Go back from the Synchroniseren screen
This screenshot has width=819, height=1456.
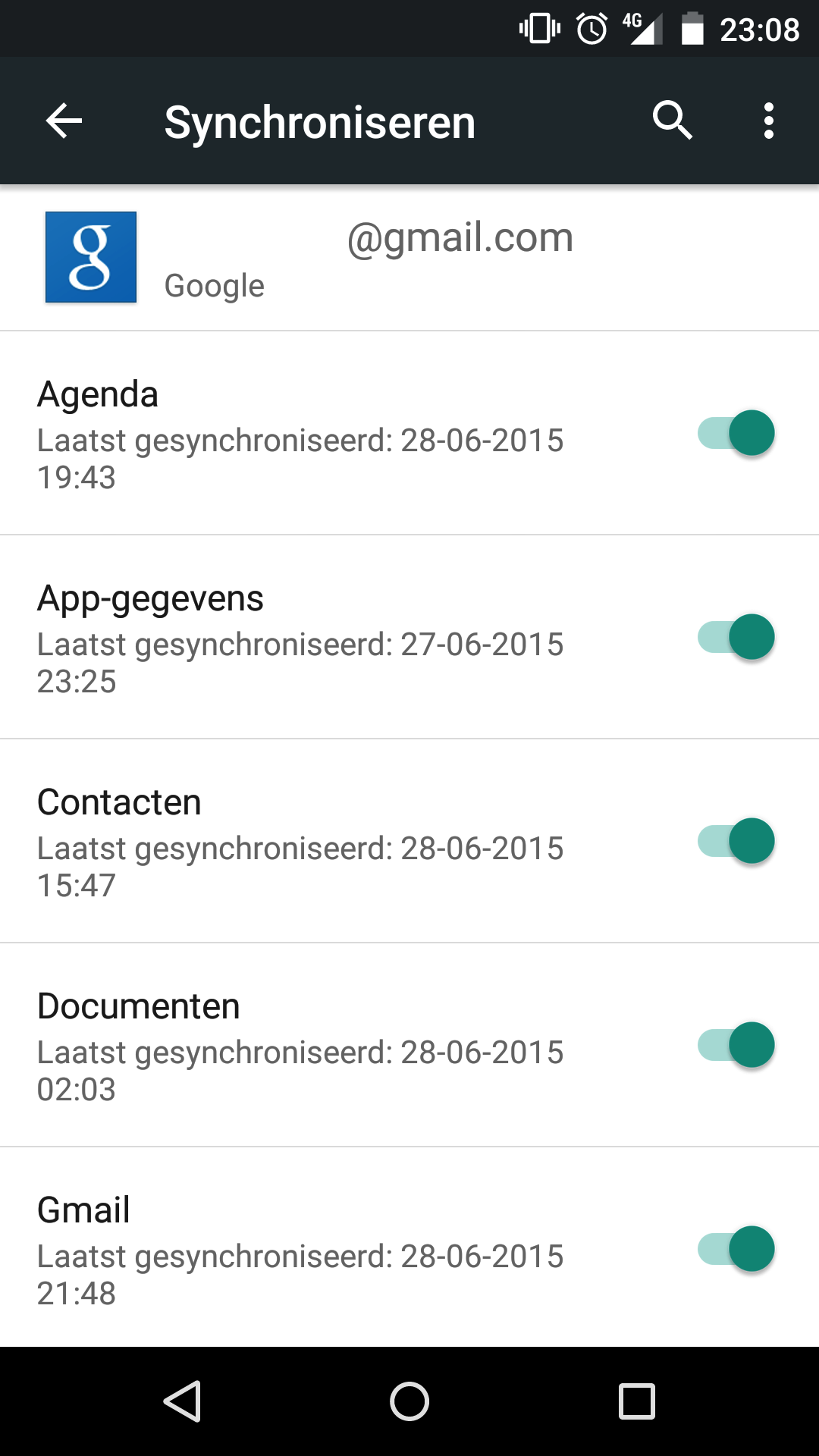64,121
